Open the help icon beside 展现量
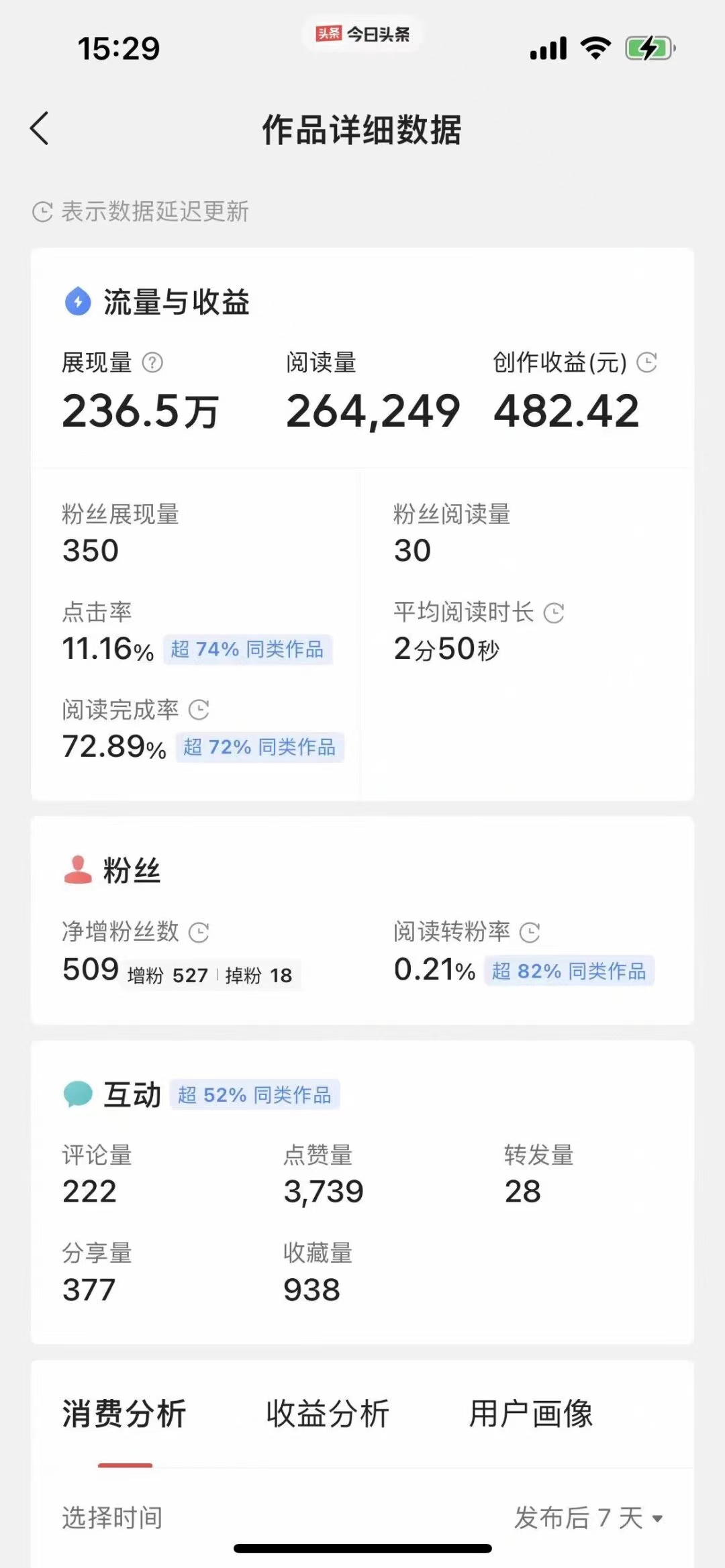 coord(152,363)
